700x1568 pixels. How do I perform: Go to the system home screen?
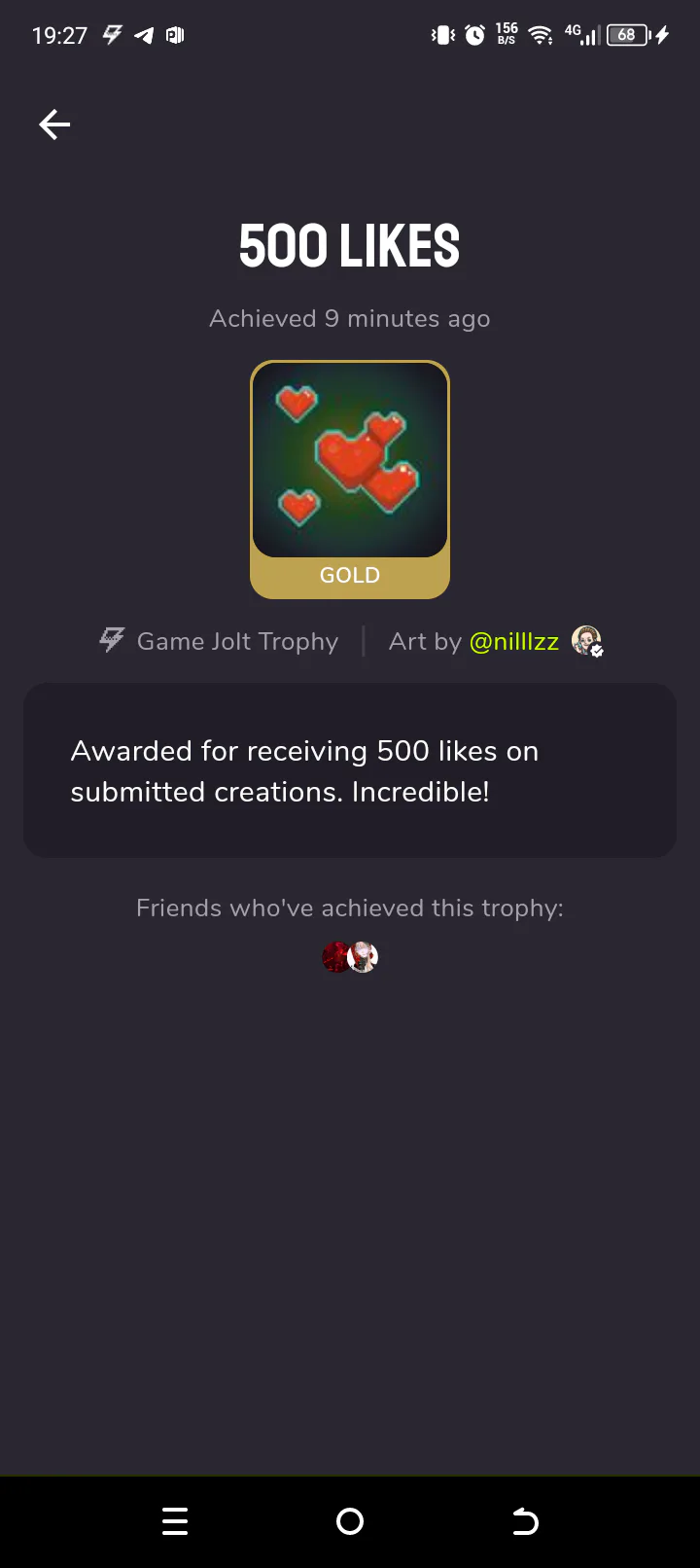click(350, 1521)
